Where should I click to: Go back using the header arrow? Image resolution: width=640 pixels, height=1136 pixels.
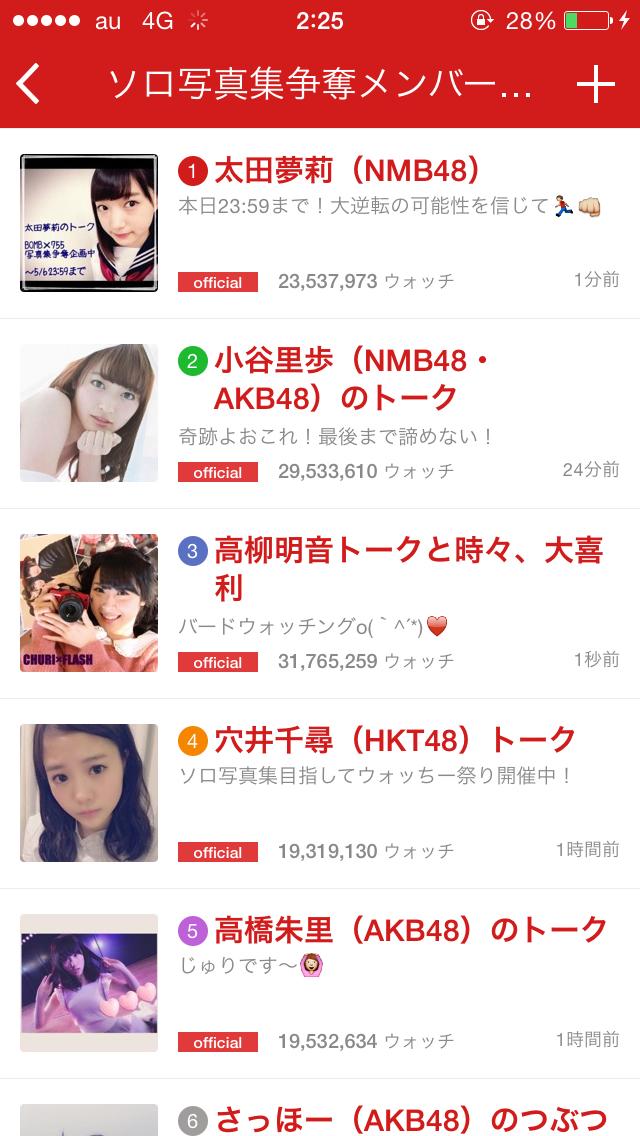click(x=29, y=85)
